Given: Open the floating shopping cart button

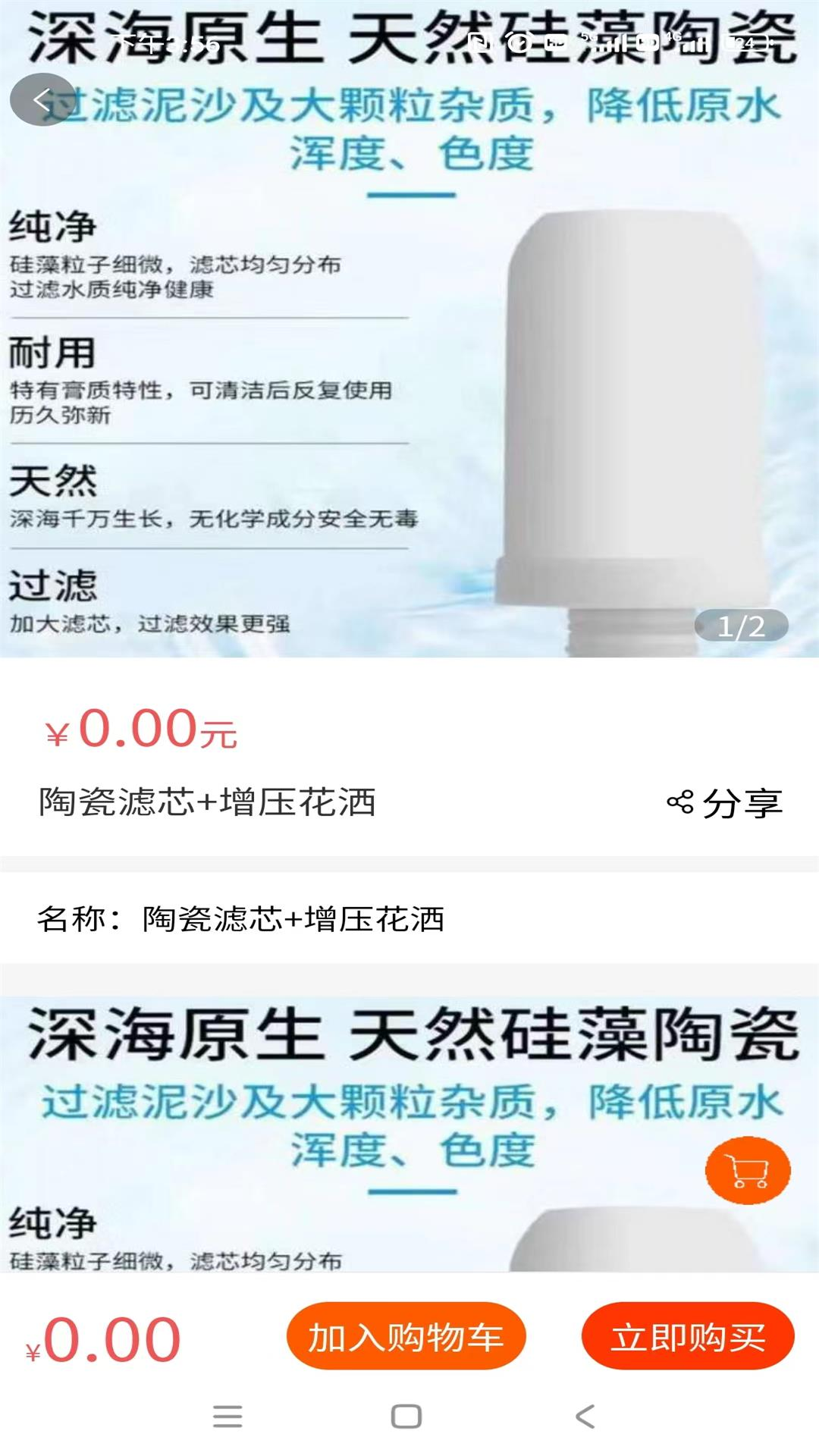Looking at the screenshot, I should pyautogui.click(x=748, y=1170).
